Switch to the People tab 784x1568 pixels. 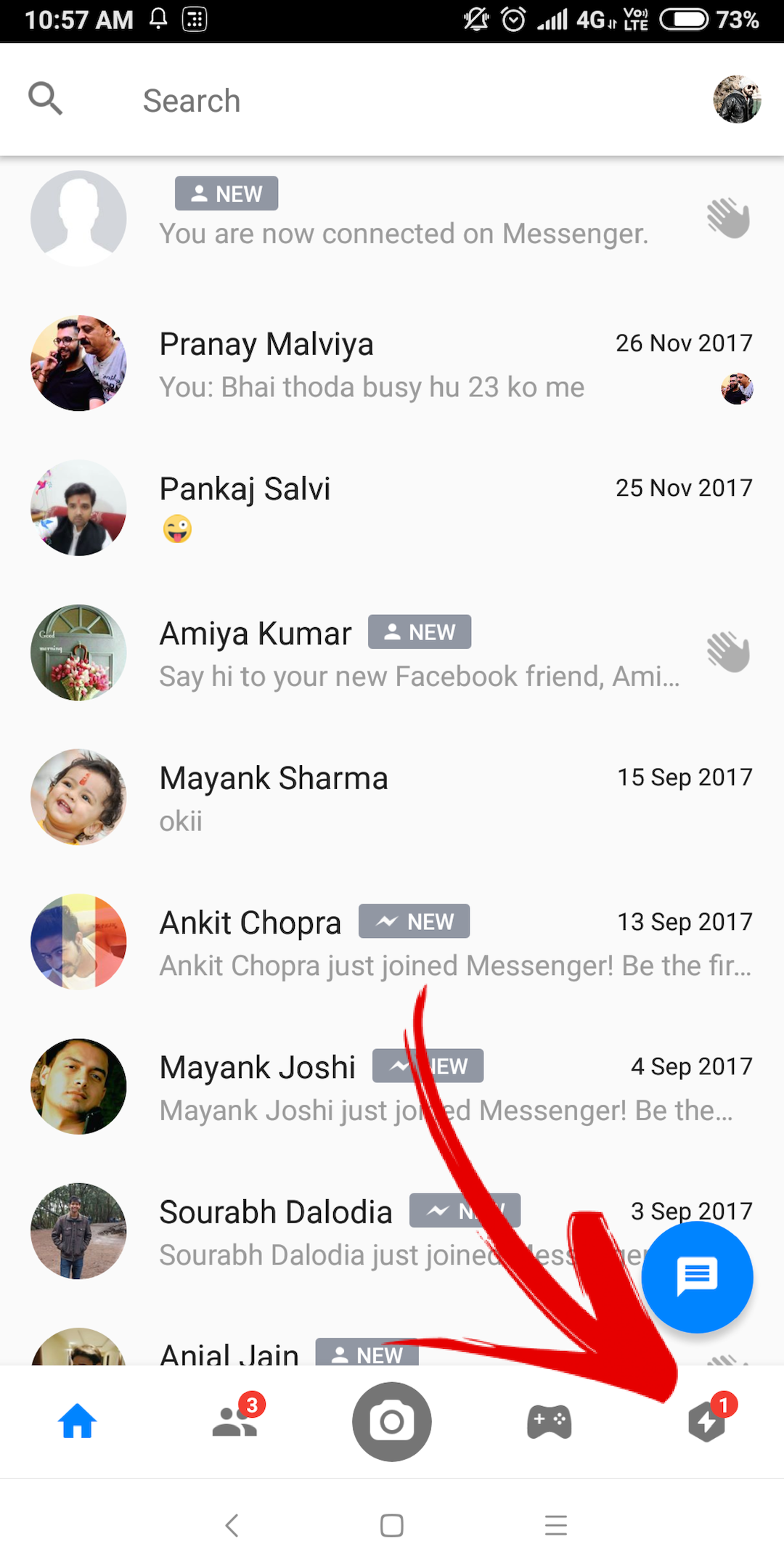point(234,1421)
